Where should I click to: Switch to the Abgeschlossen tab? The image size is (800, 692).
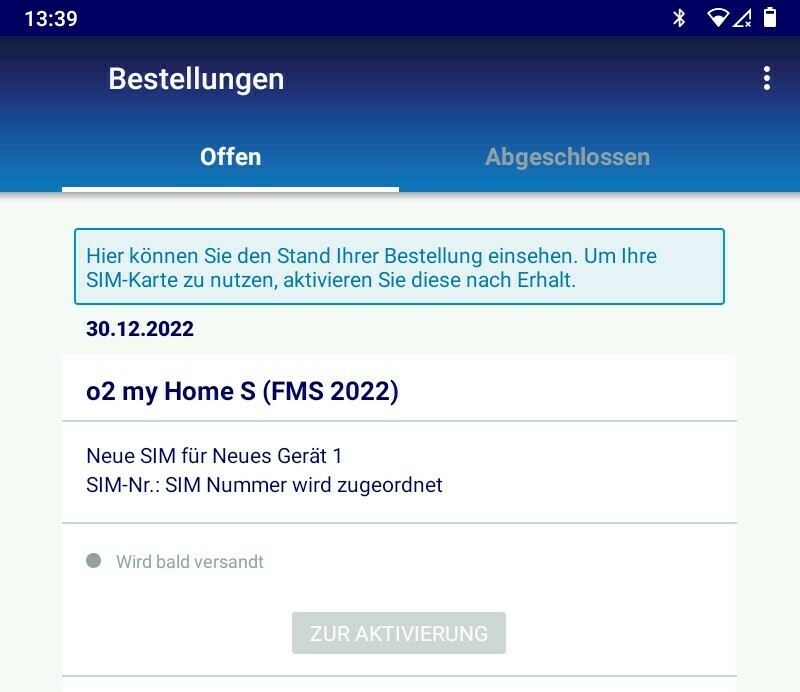pos(567,157)
